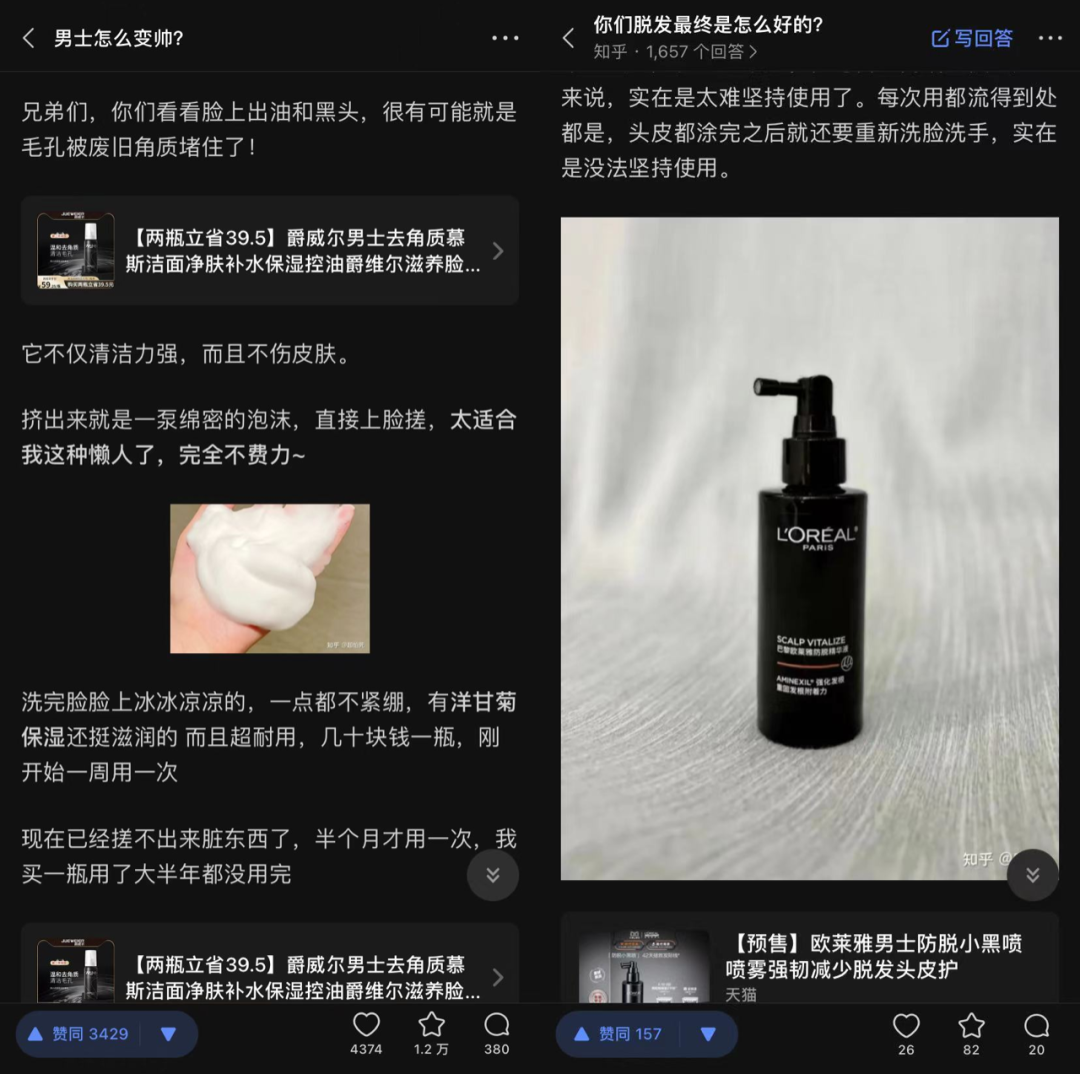The width and height of the screenshot is (1080, 1074).
Task: Like the answer showing 26 hearts
Action: [906, 1034]
